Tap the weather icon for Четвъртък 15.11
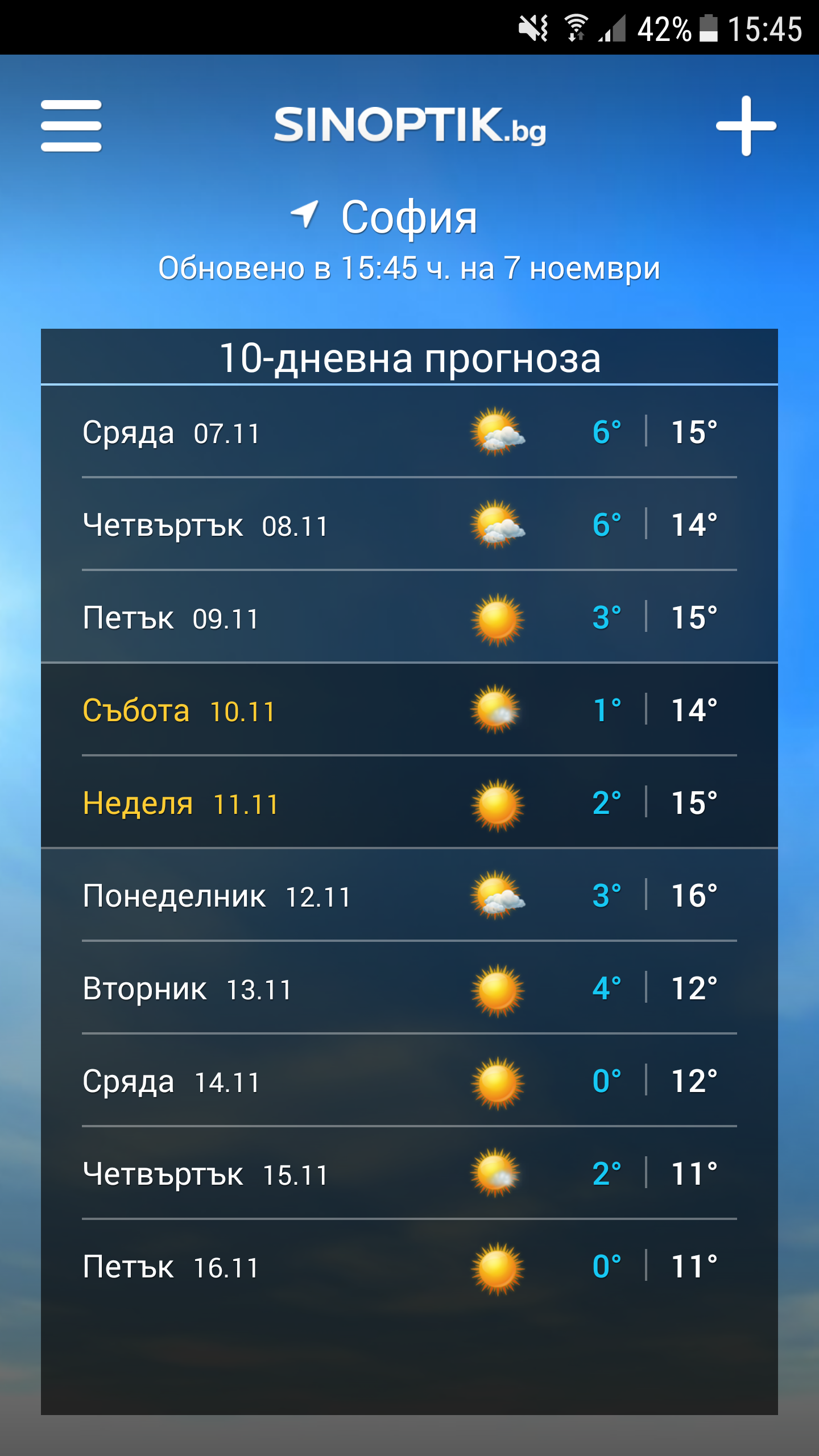Image resolution: width=819 pixels, height=1456 pixels. pyautogui.click(x=496, y=1173)
